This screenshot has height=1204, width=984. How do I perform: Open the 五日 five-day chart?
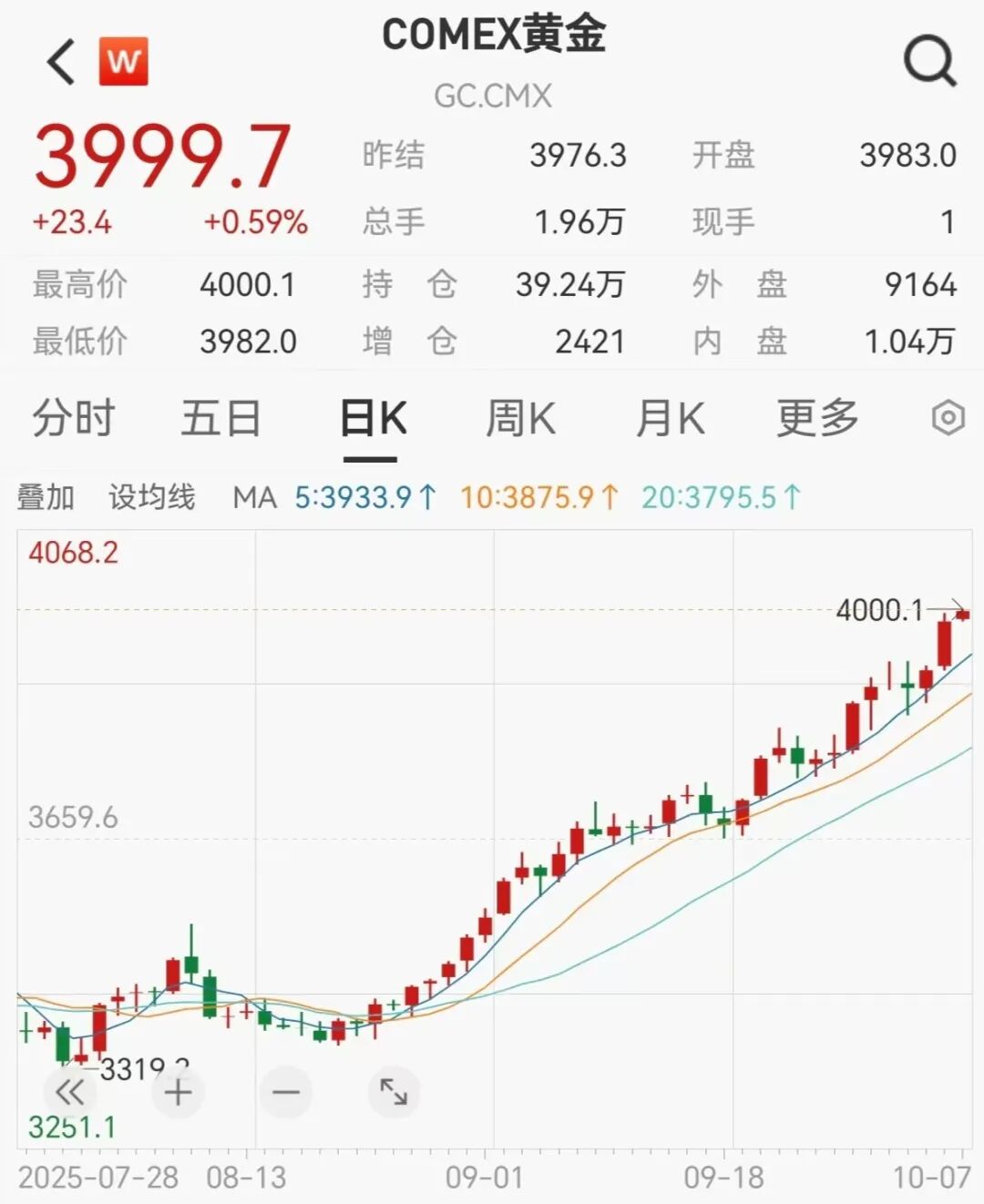pos(221,417)
